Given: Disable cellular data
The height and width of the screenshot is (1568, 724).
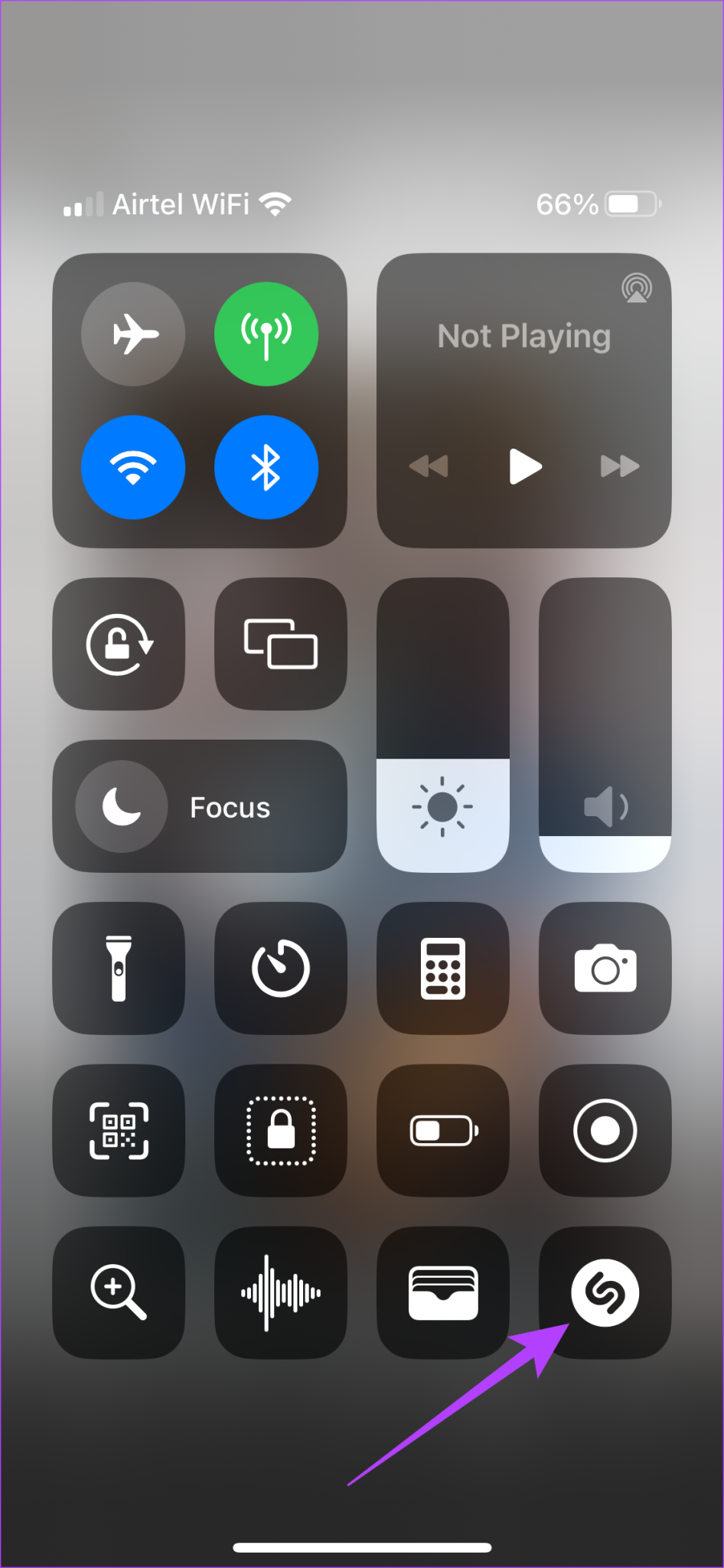Looking at the screenshot, I should [266, 333].
